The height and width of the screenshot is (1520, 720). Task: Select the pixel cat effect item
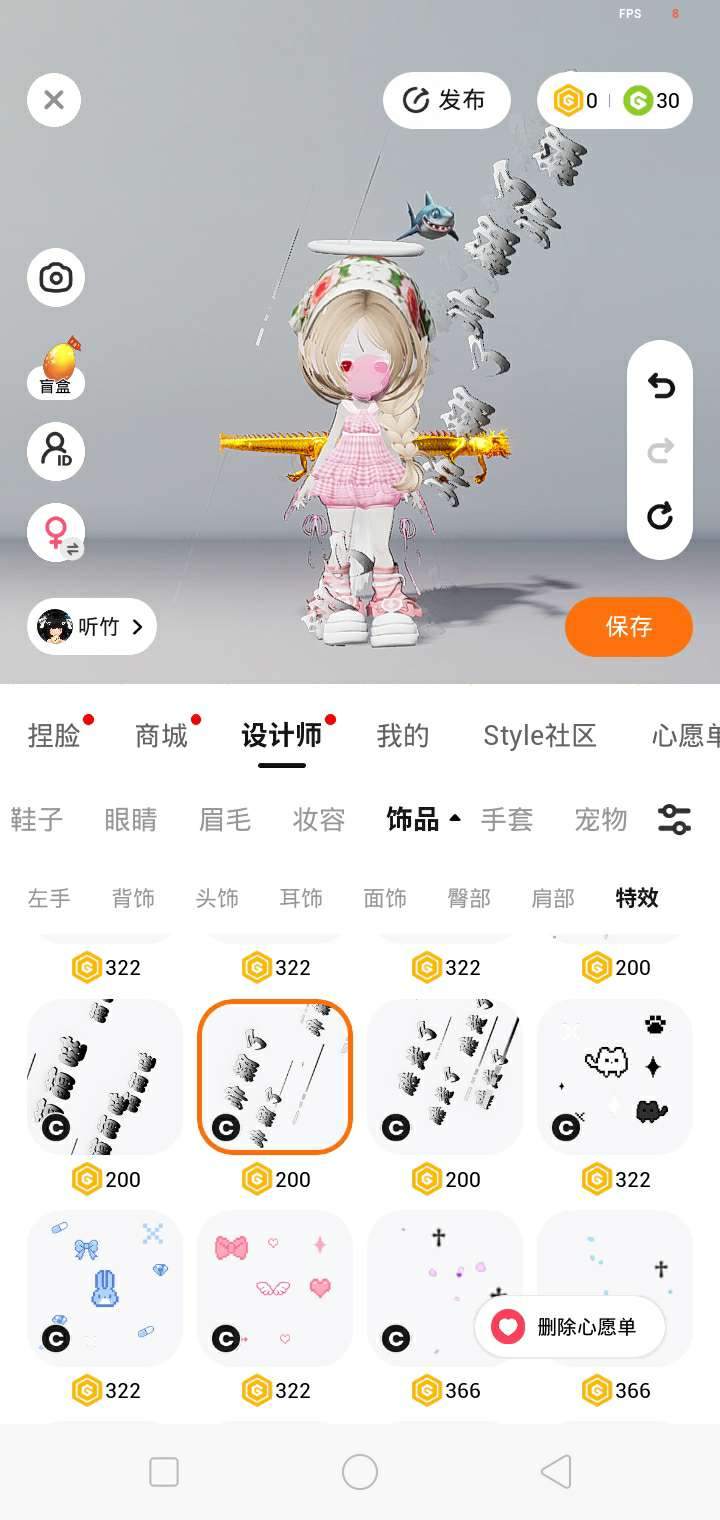[615, 1076]
